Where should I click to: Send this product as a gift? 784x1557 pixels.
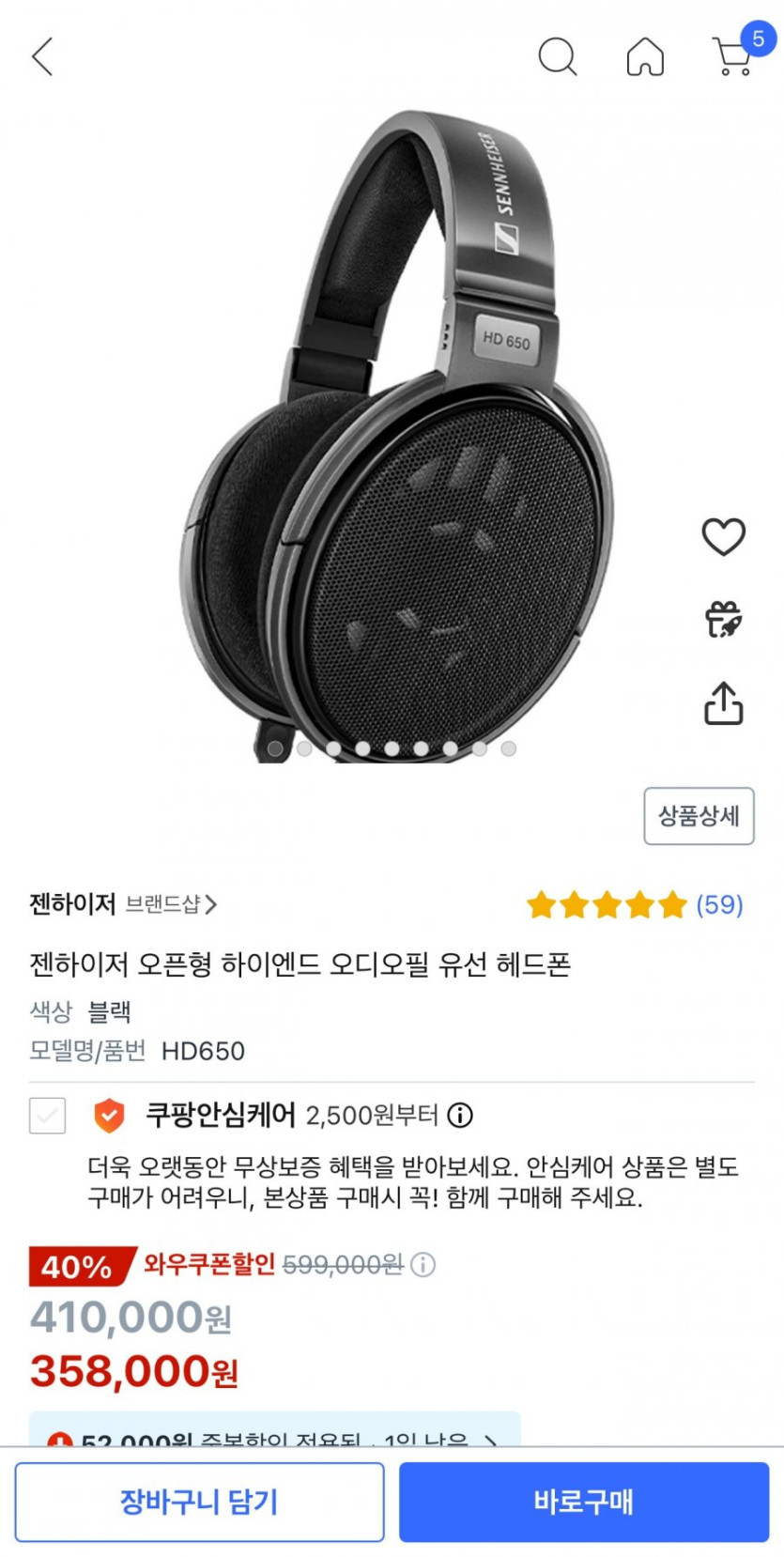(723, 620)
